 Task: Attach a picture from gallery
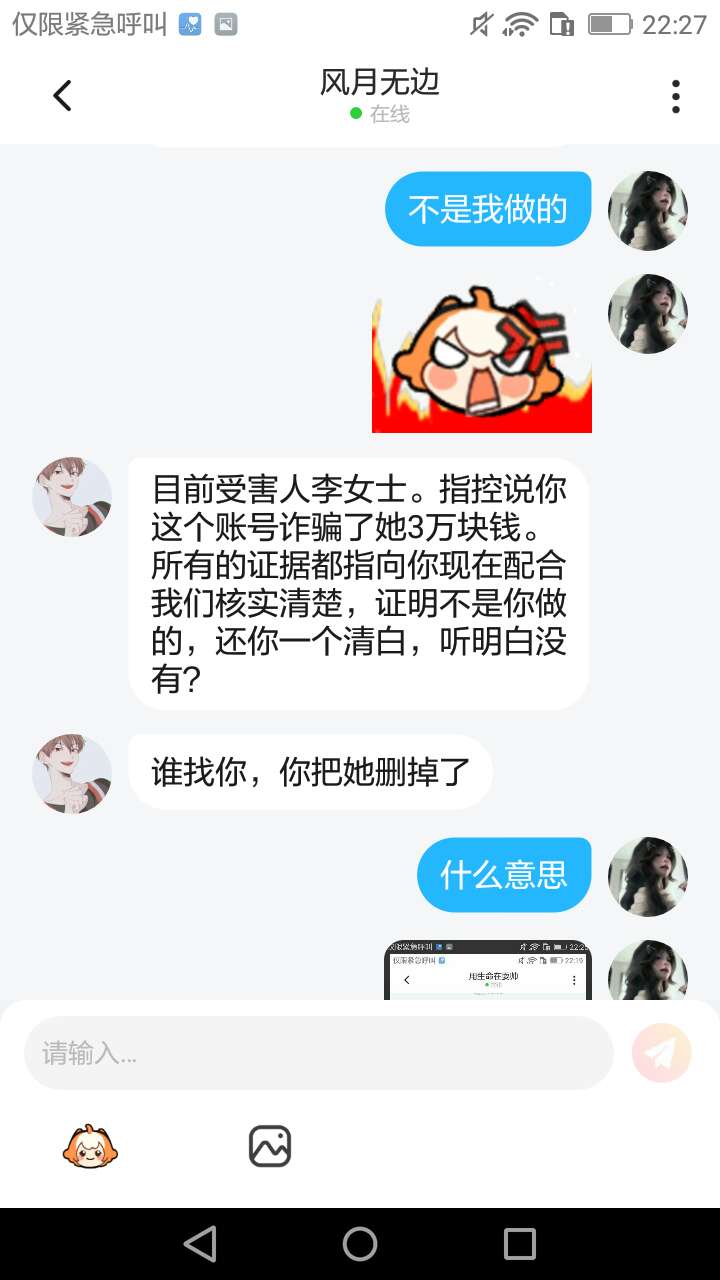[270, 1146]
